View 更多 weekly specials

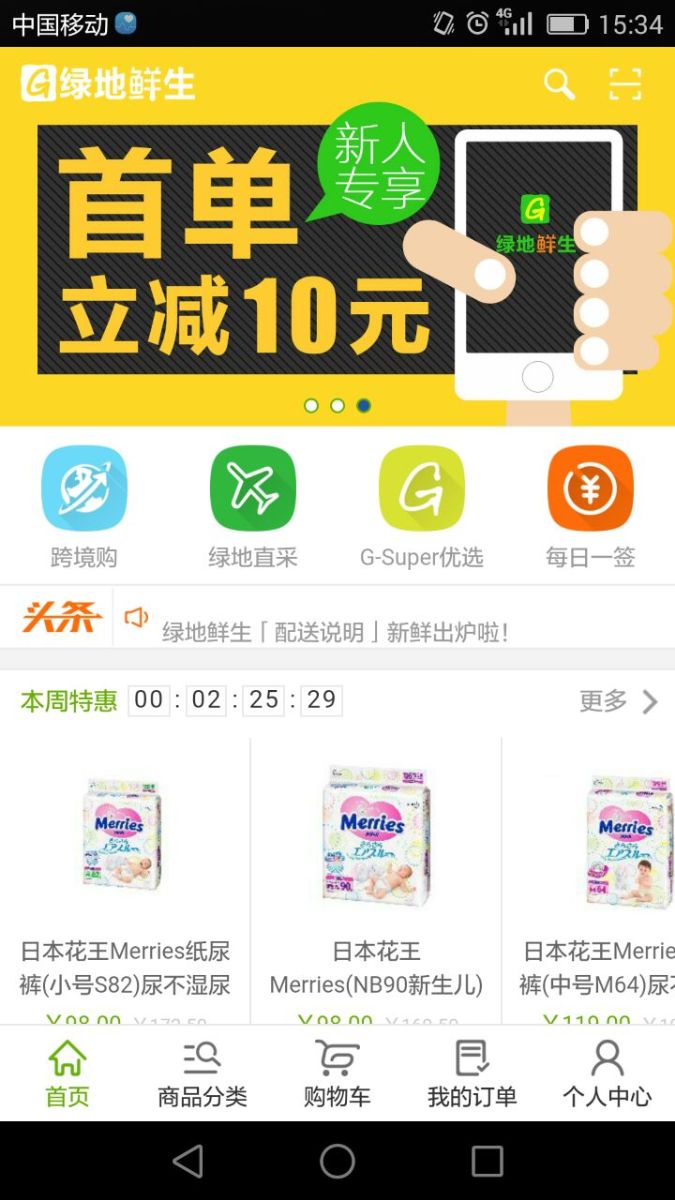[x=618, y=701]
